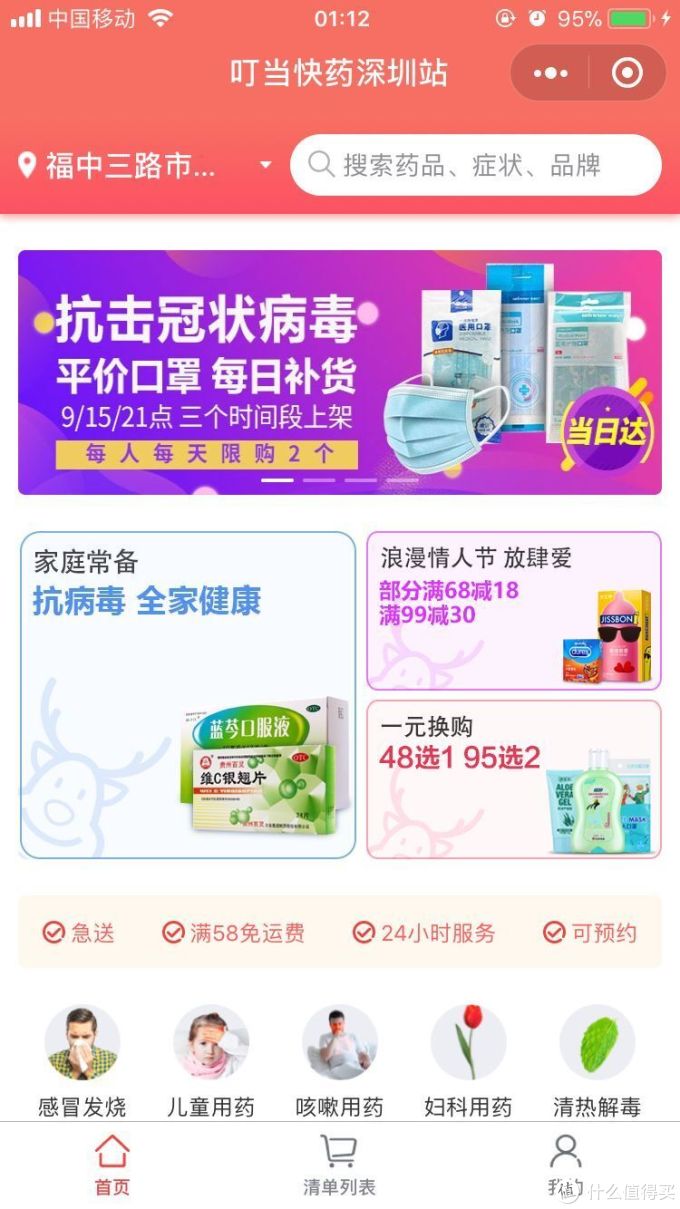The width and height of the screenshot is (680, 1209).
Task: Browse the 儿童用药 category
Action: 211,1062
